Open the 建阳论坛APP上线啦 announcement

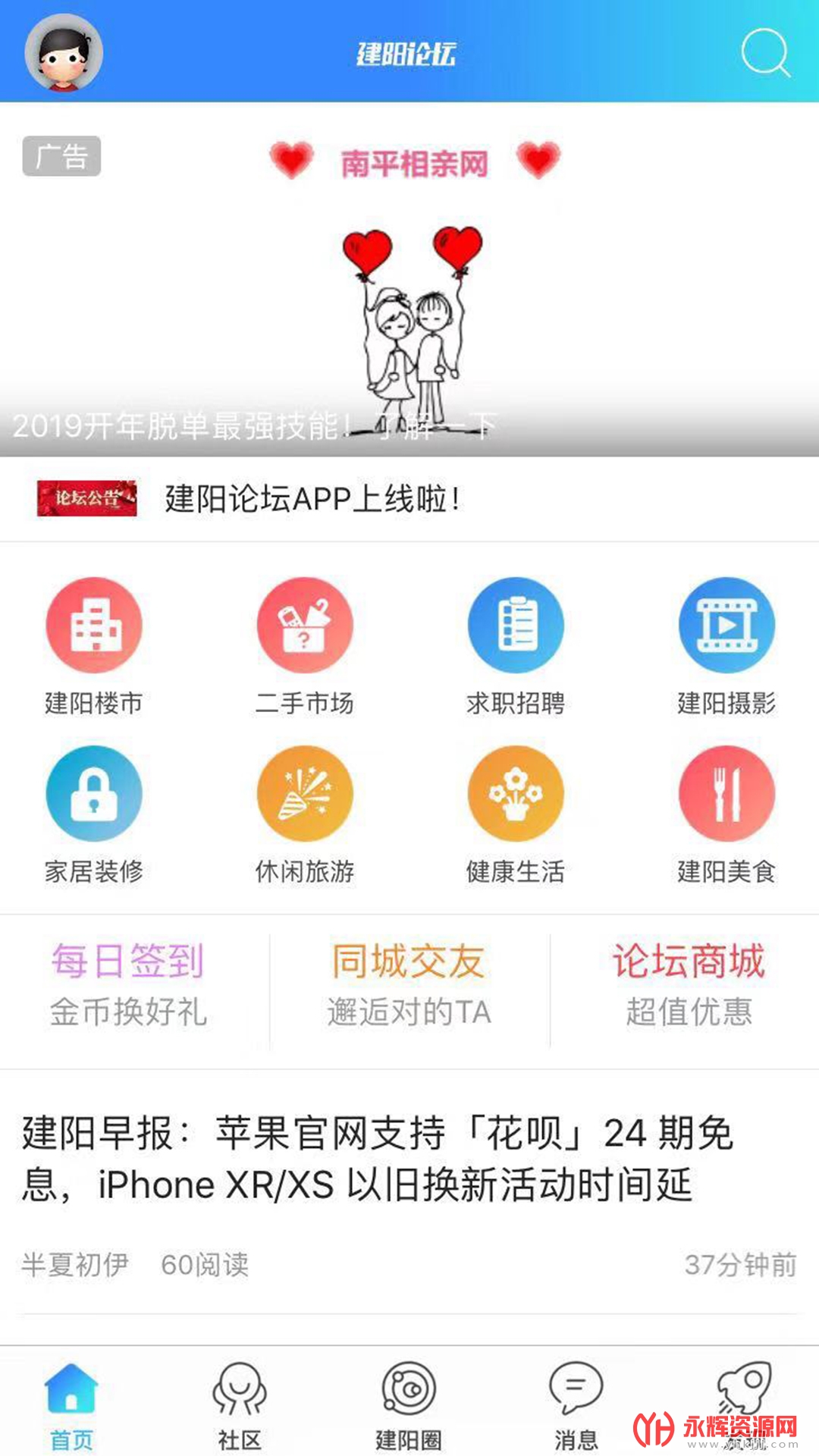pyautogui.click(x=311, y=499)
